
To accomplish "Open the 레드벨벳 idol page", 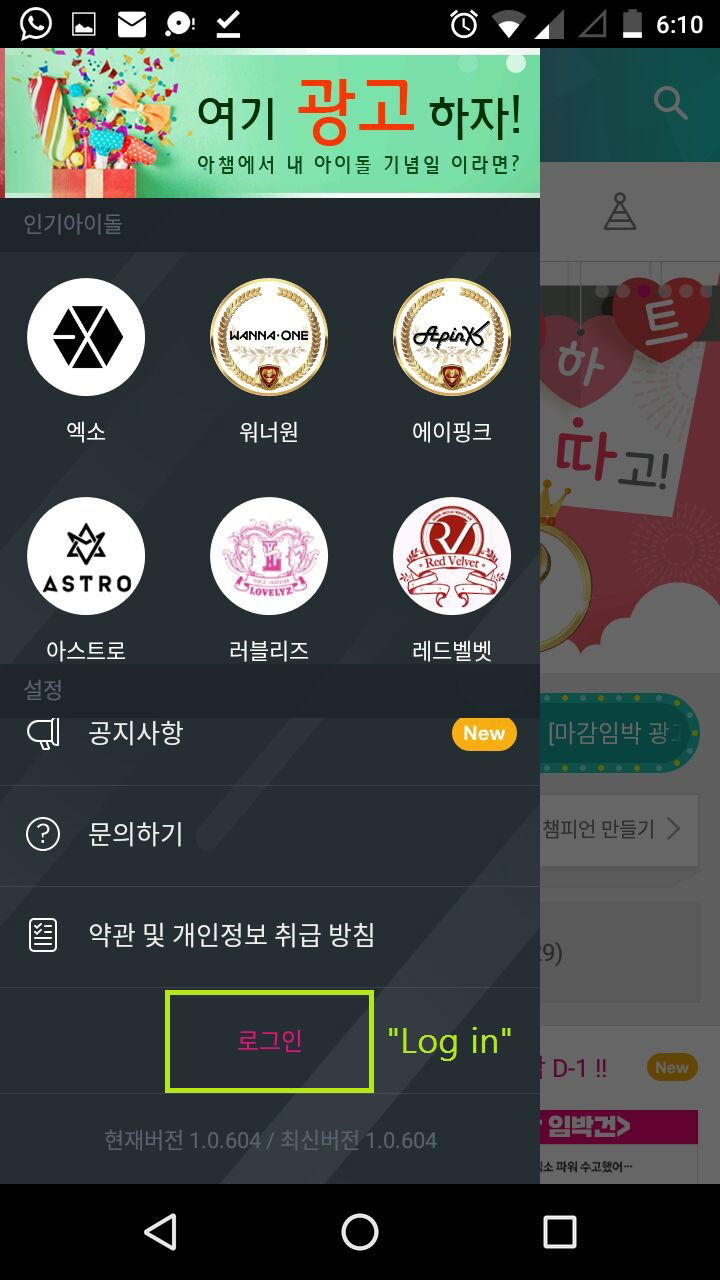I will click(452, 557).
